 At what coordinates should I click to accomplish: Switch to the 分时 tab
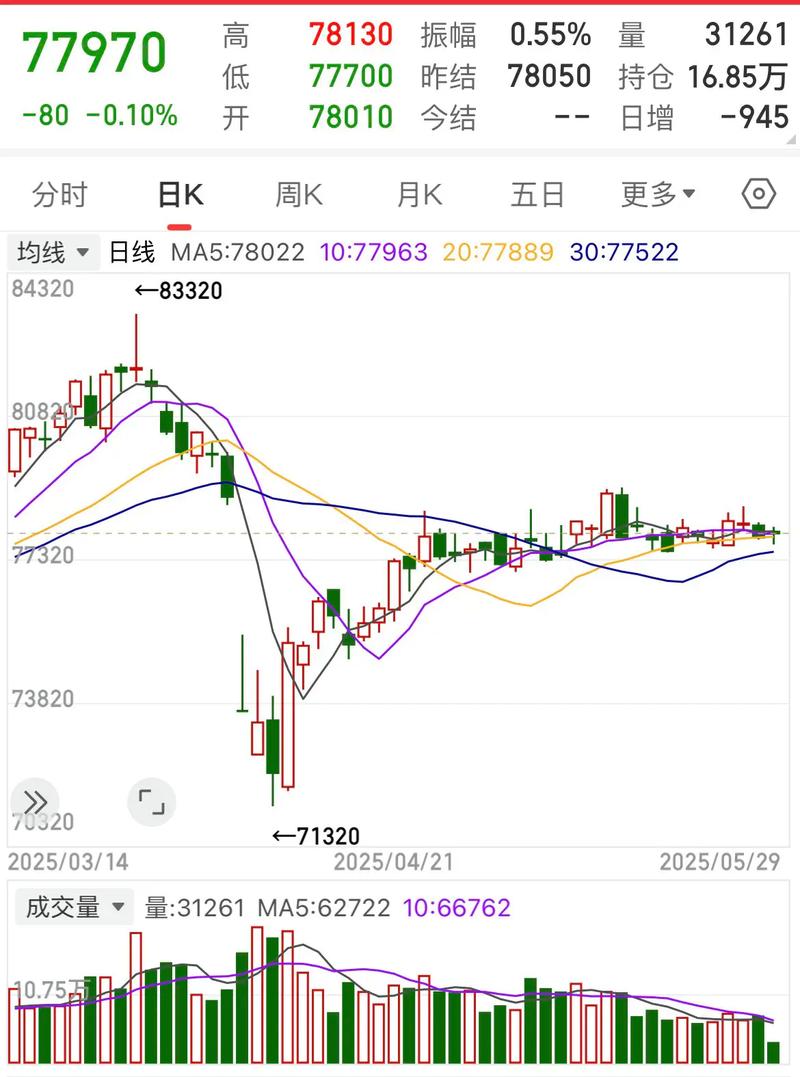[x=62, y=196]
